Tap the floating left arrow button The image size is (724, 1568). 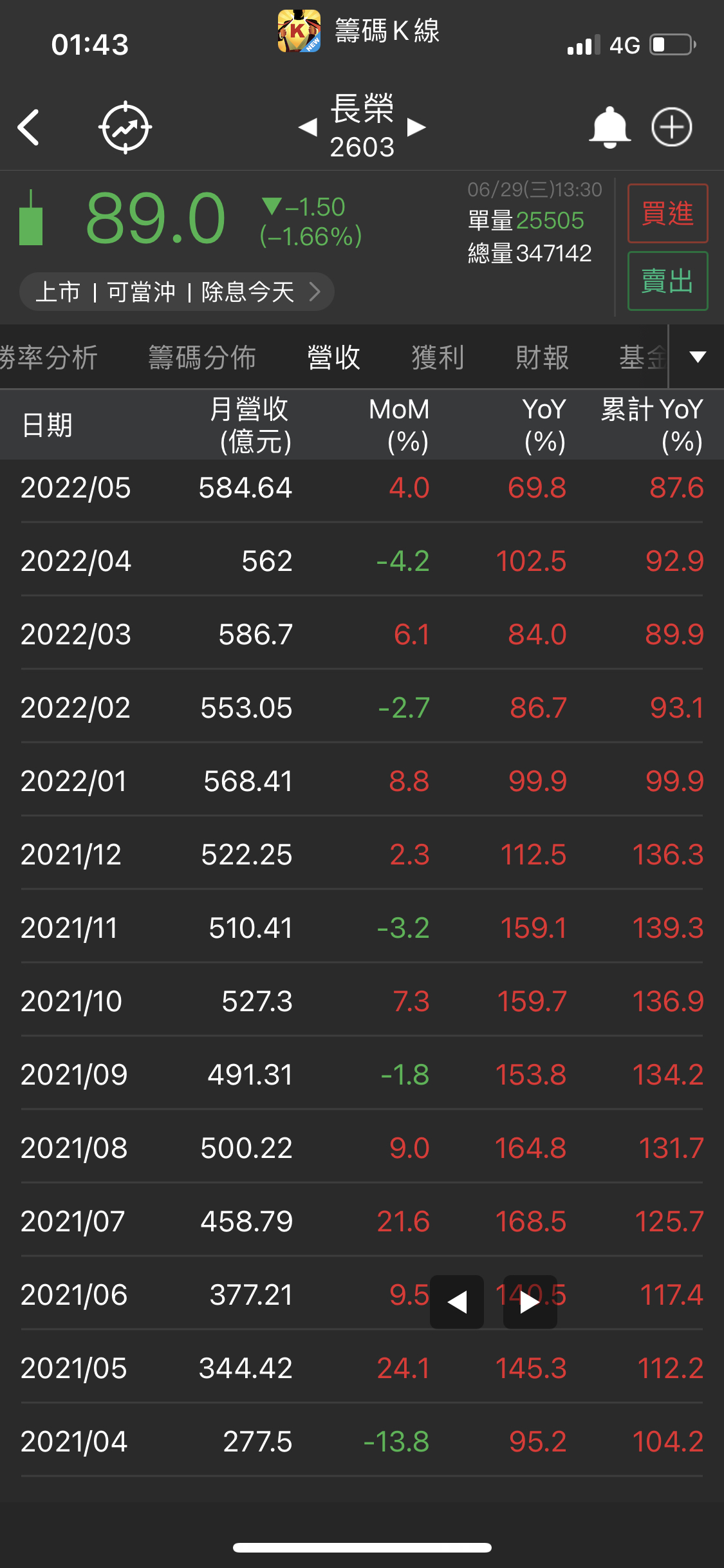457,1302
